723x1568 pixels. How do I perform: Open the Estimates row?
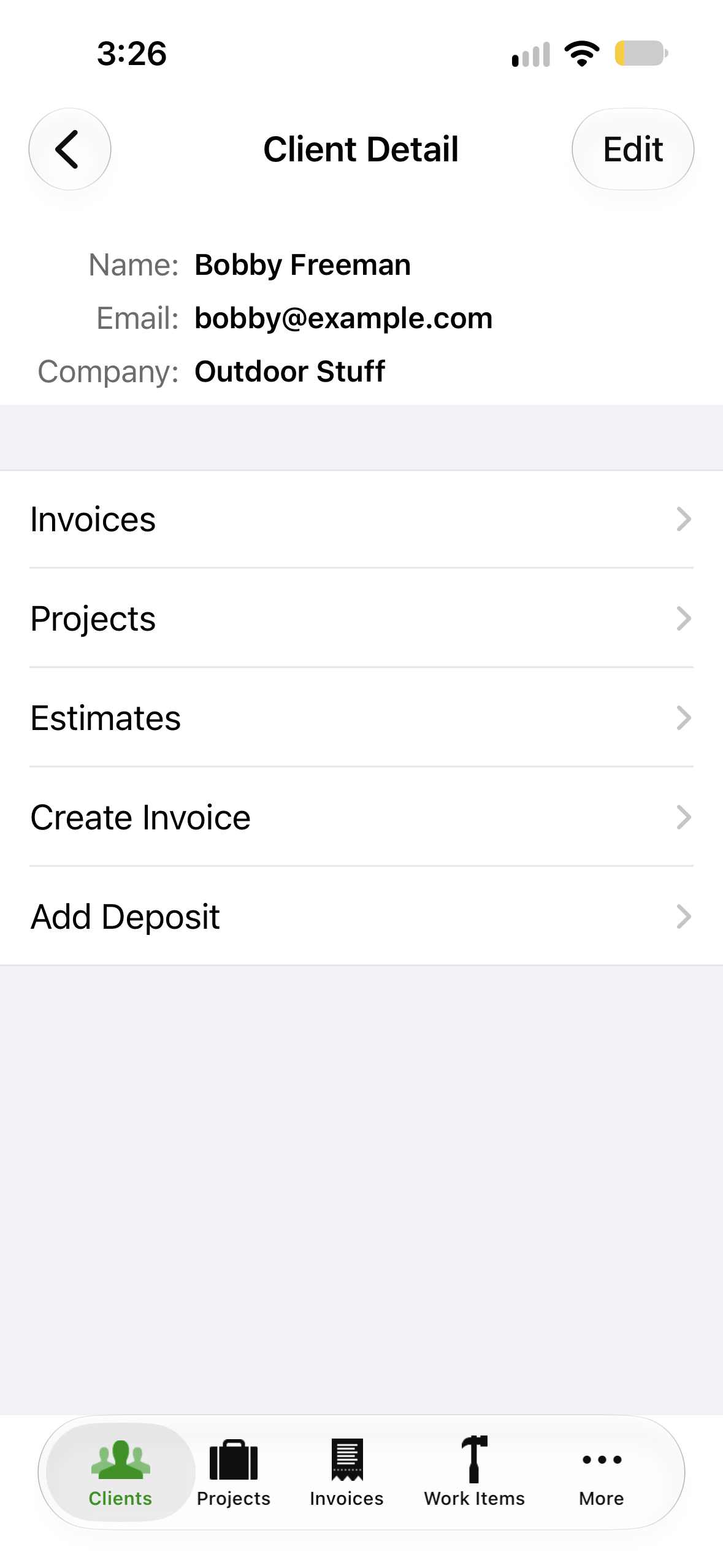click(362, 718)
